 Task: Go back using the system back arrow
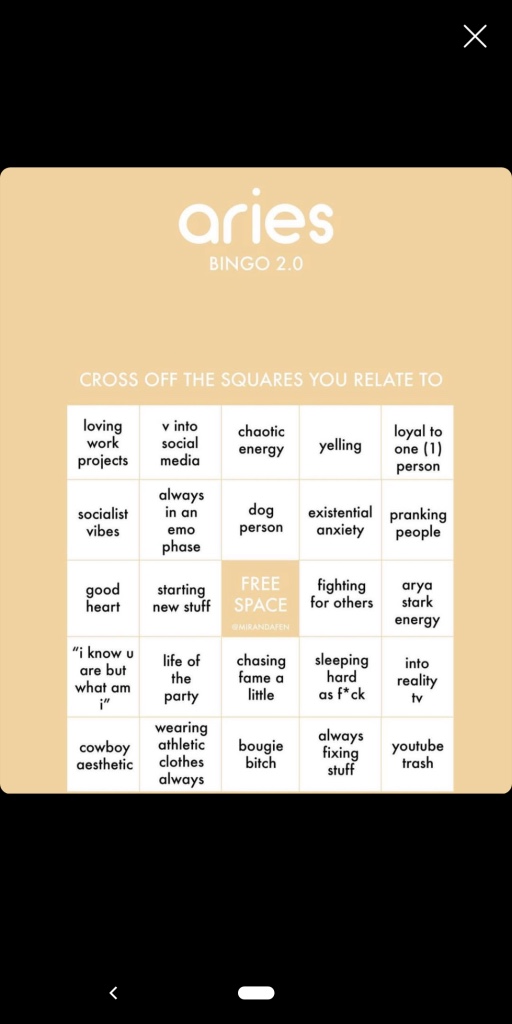(x=113, y=993)
